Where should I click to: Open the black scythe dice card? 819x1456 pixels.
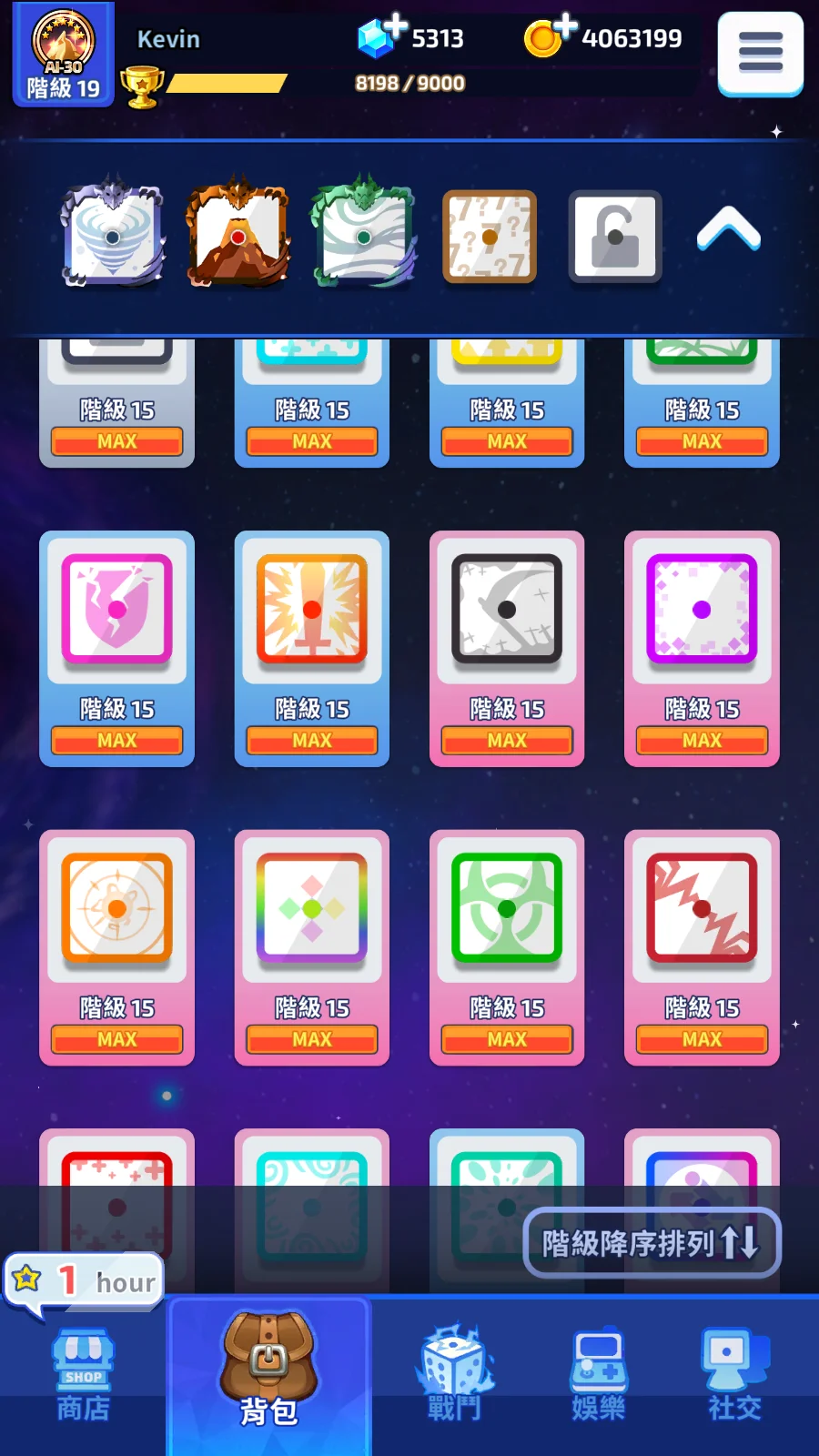tap(507, 648)
